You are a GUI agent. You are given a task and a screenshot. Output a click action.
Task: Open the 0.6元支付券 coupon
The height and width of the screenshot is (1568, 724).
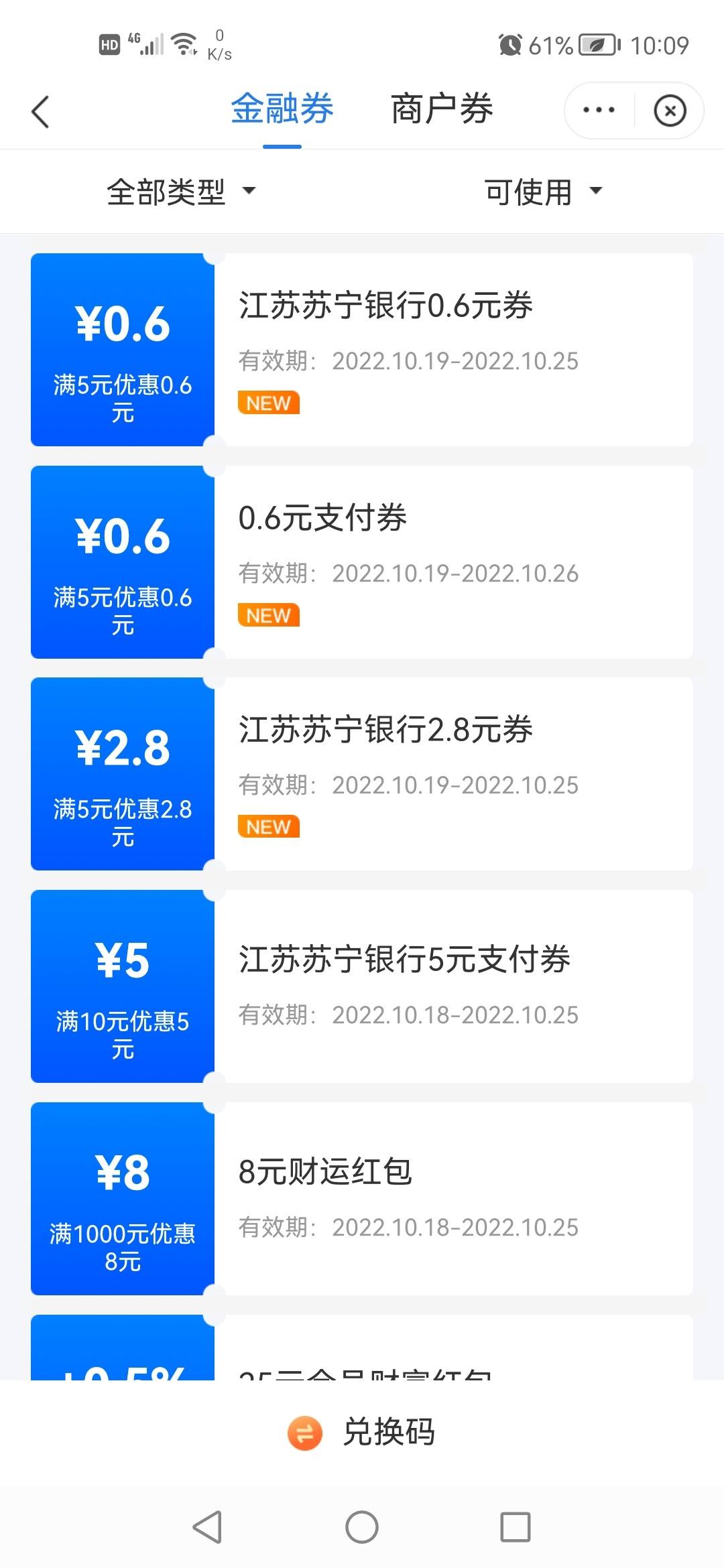(362, 562)
